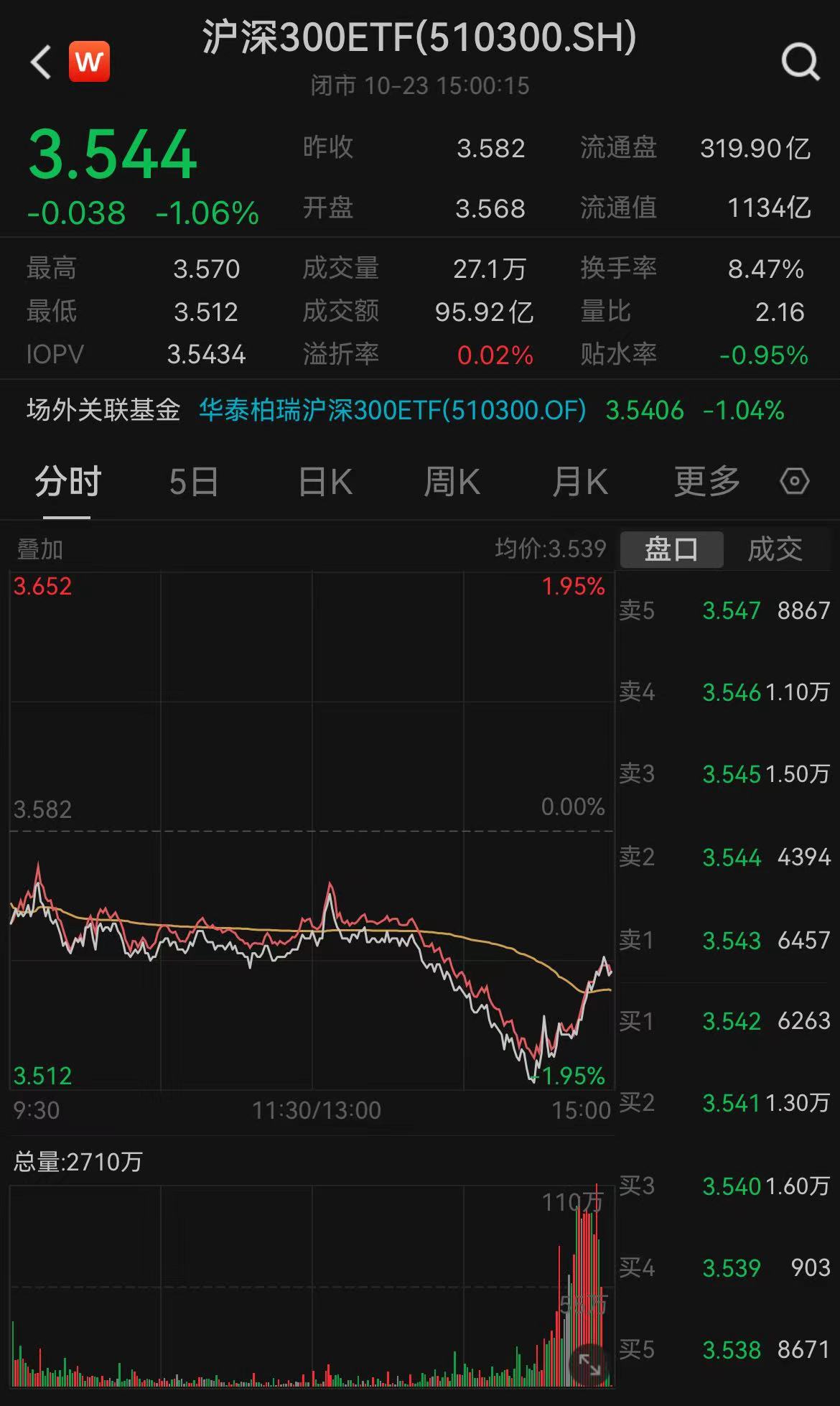Show the 周K chart
The width and height of the screenshot is (840, 1406).
452,481
